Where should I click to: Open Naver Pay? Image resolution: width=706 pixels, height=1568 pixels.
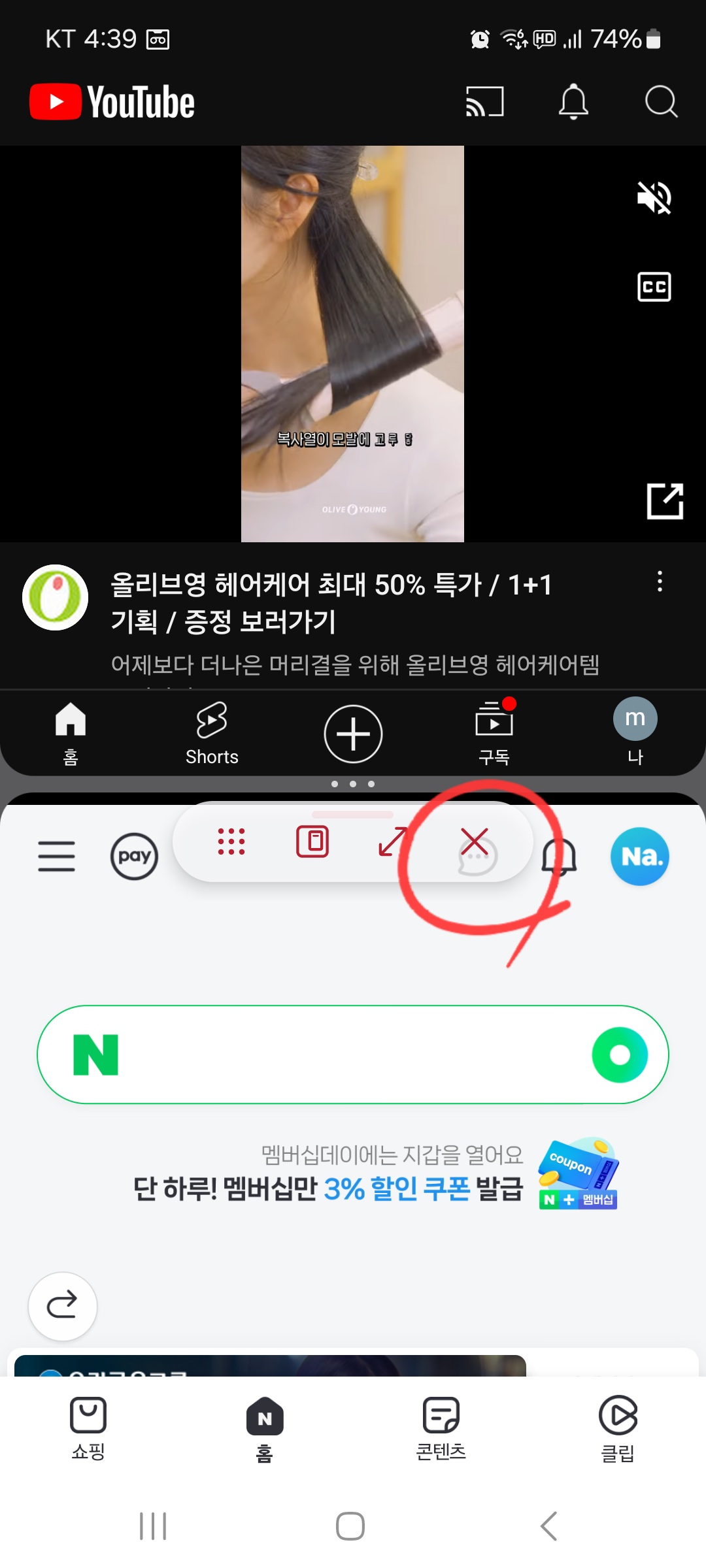coord(134,857)
